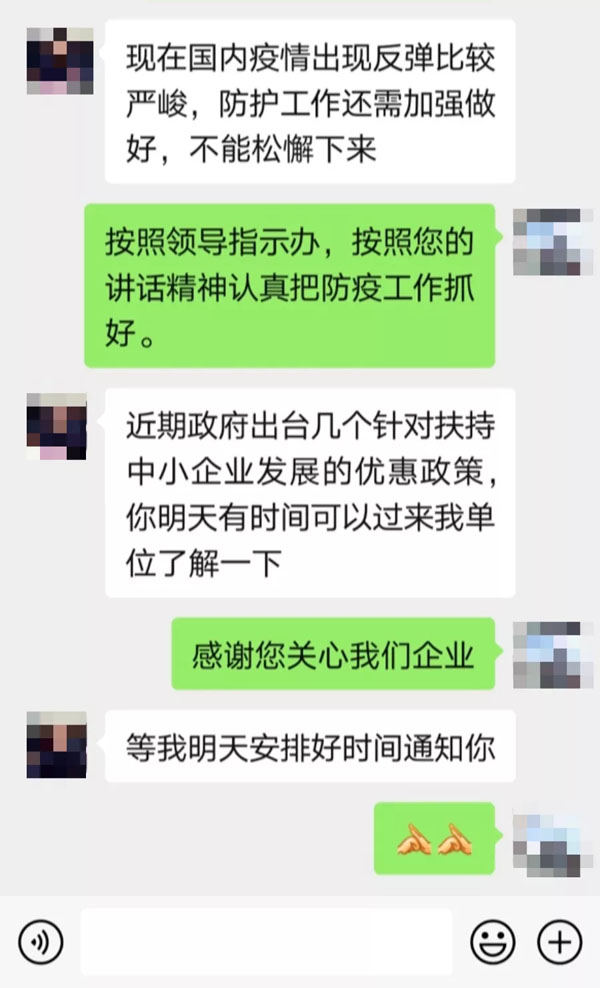Image resolution: width=600 pixels, height=988 pixels.
Task: Open sender avatar beside 等我明天安排好时间 message
Action: point(57,745)
